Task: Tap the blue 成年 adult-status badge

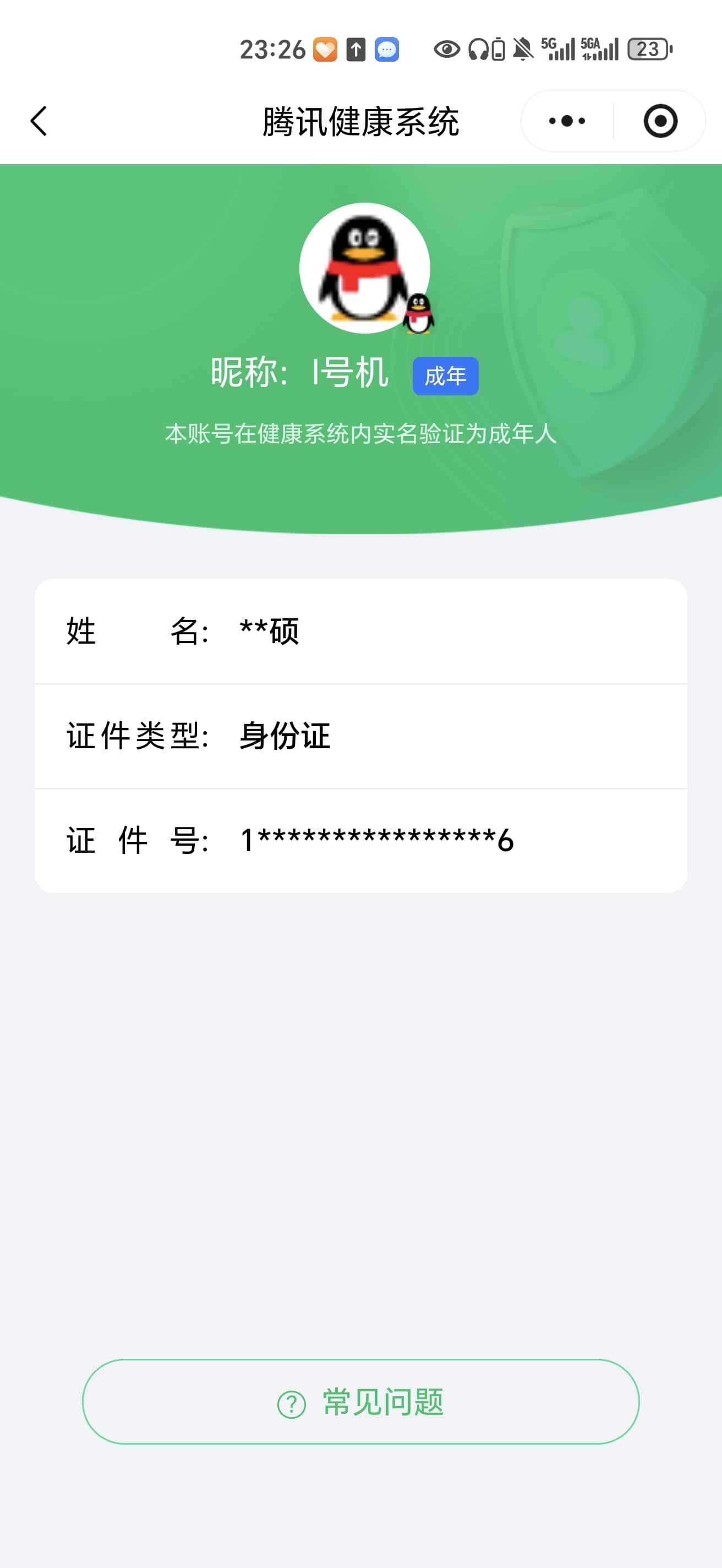Action: [445, 375]
